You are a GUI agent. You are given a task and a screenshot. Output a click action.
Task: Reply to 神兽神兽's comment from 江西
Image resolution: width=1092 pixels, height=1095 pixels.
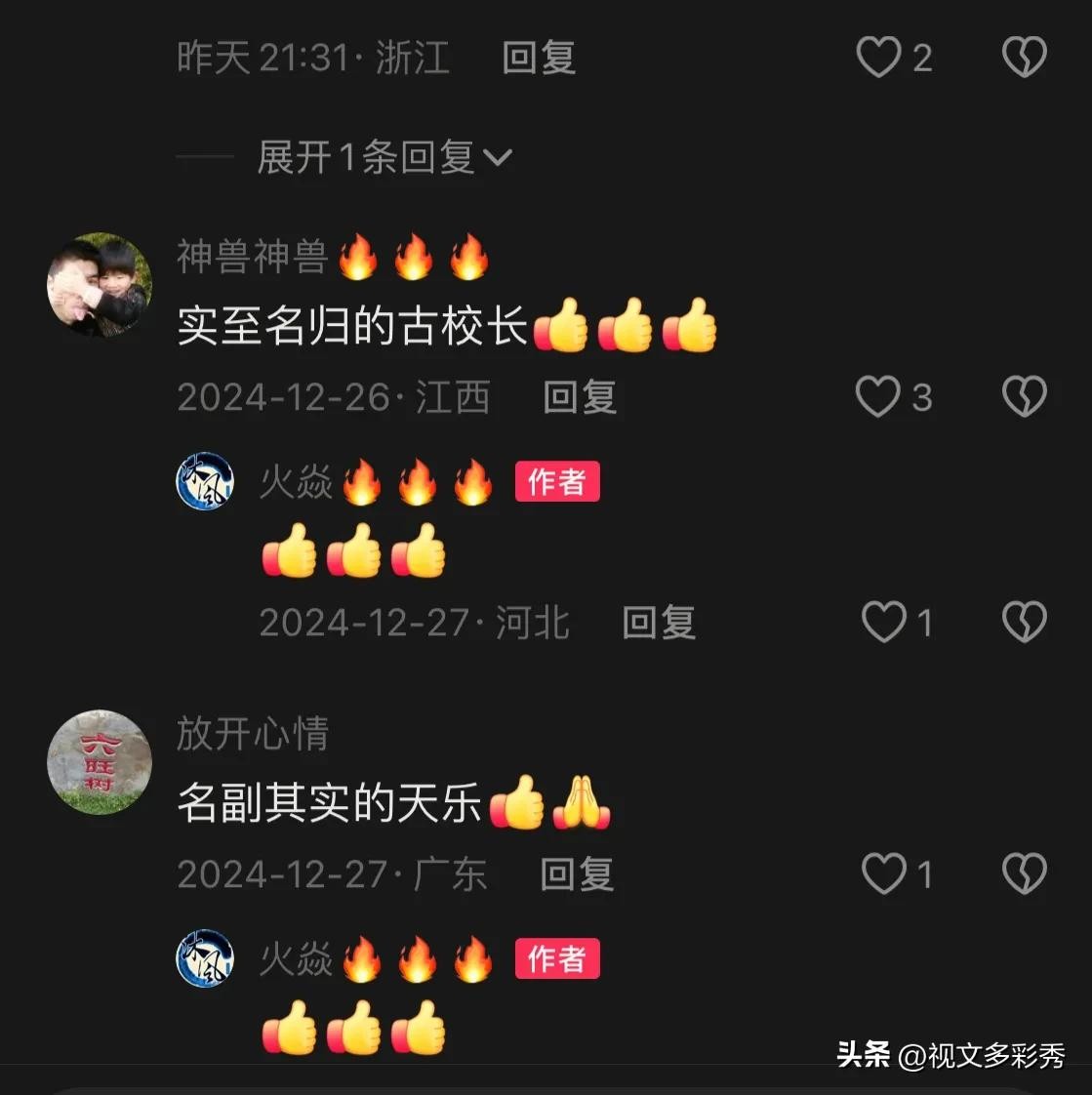click(x=580, y=397)
